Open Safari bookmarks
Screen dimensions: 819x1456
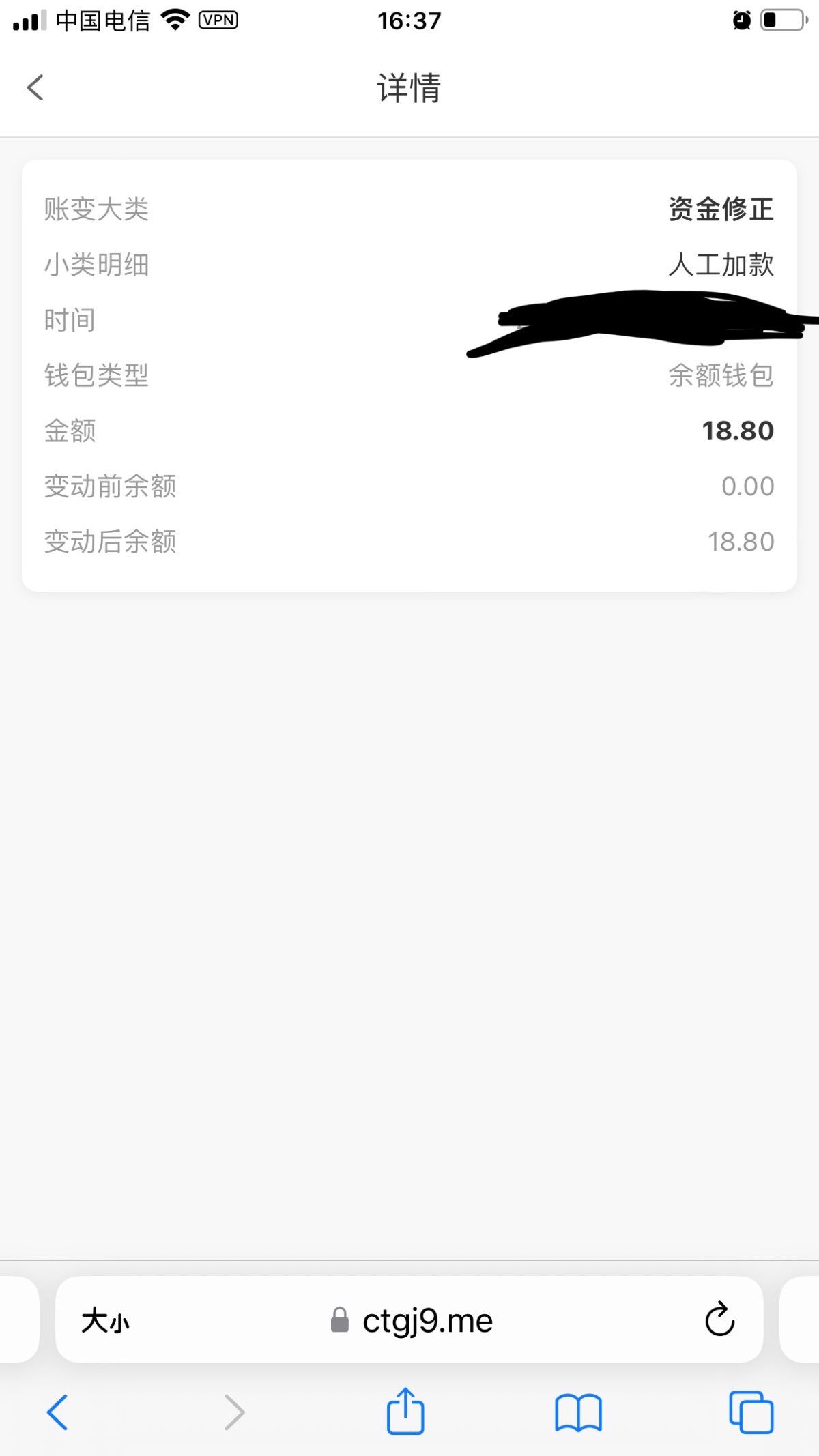coord(578,1412)
